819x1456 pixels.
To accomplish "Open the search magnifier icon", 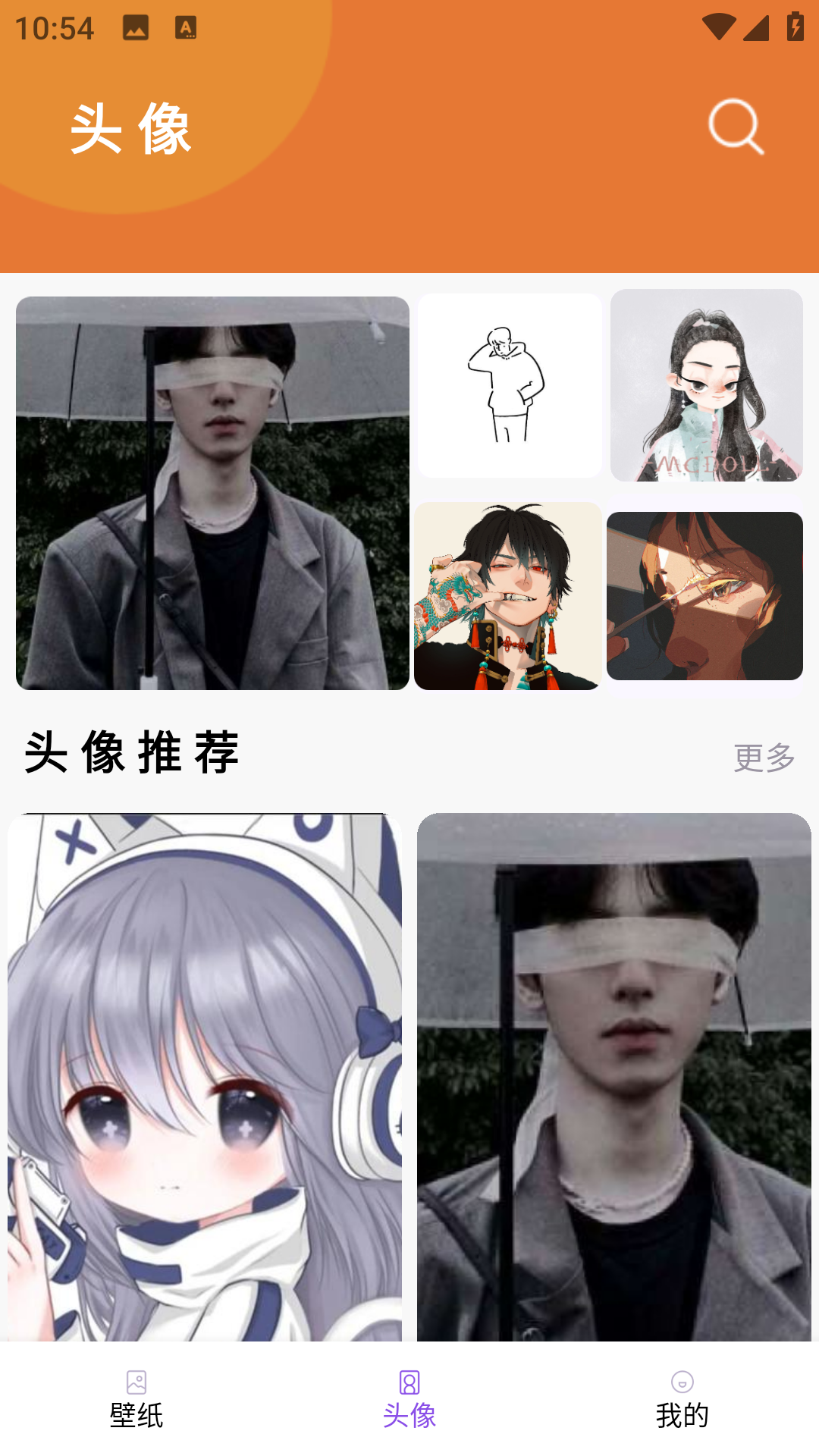I will [x=735, y=126].
